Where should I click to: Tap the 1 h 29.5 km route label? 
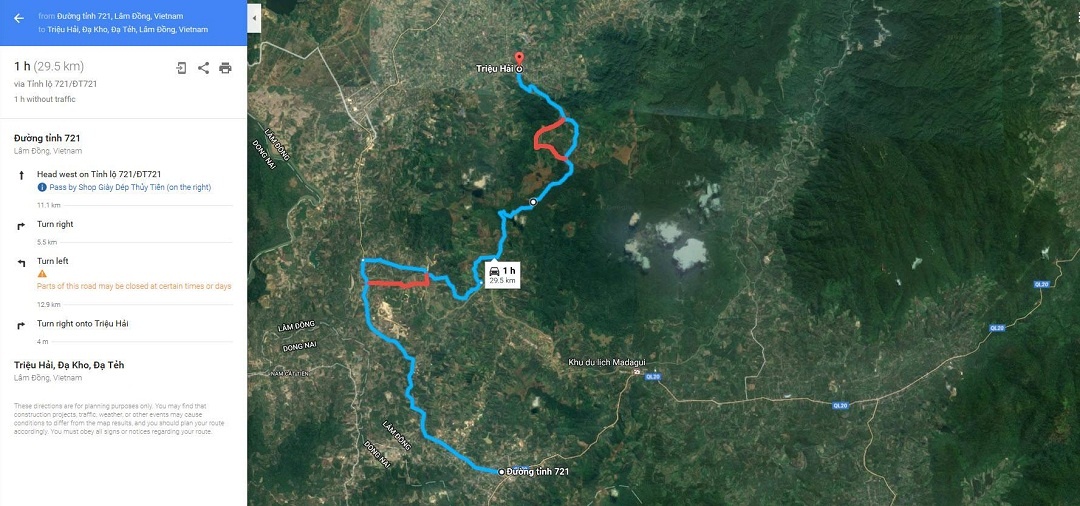click(x=502, y=274)
